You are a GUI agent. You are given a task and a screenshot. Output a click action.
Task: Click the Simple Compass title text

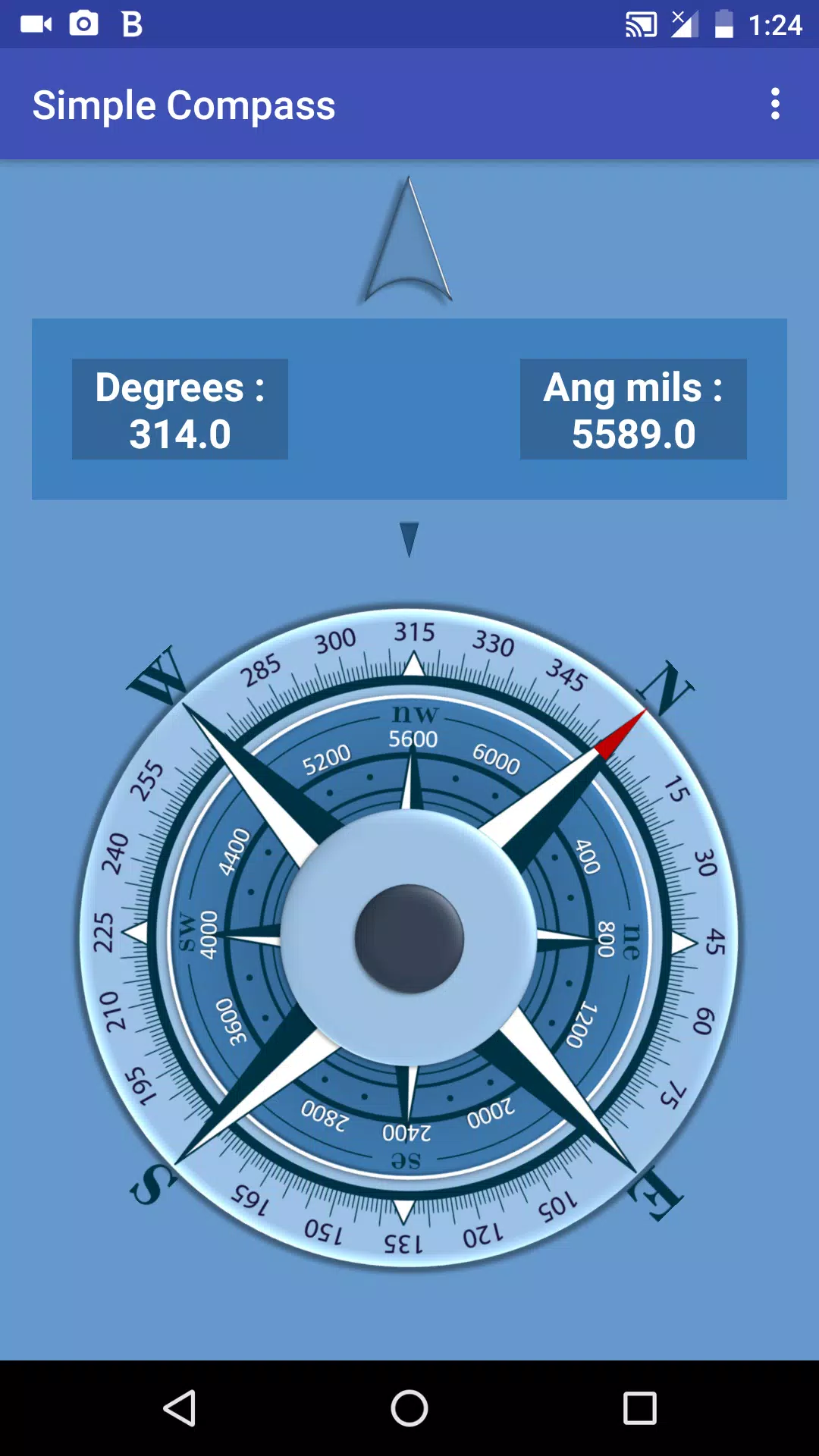(x=184, y=105)
